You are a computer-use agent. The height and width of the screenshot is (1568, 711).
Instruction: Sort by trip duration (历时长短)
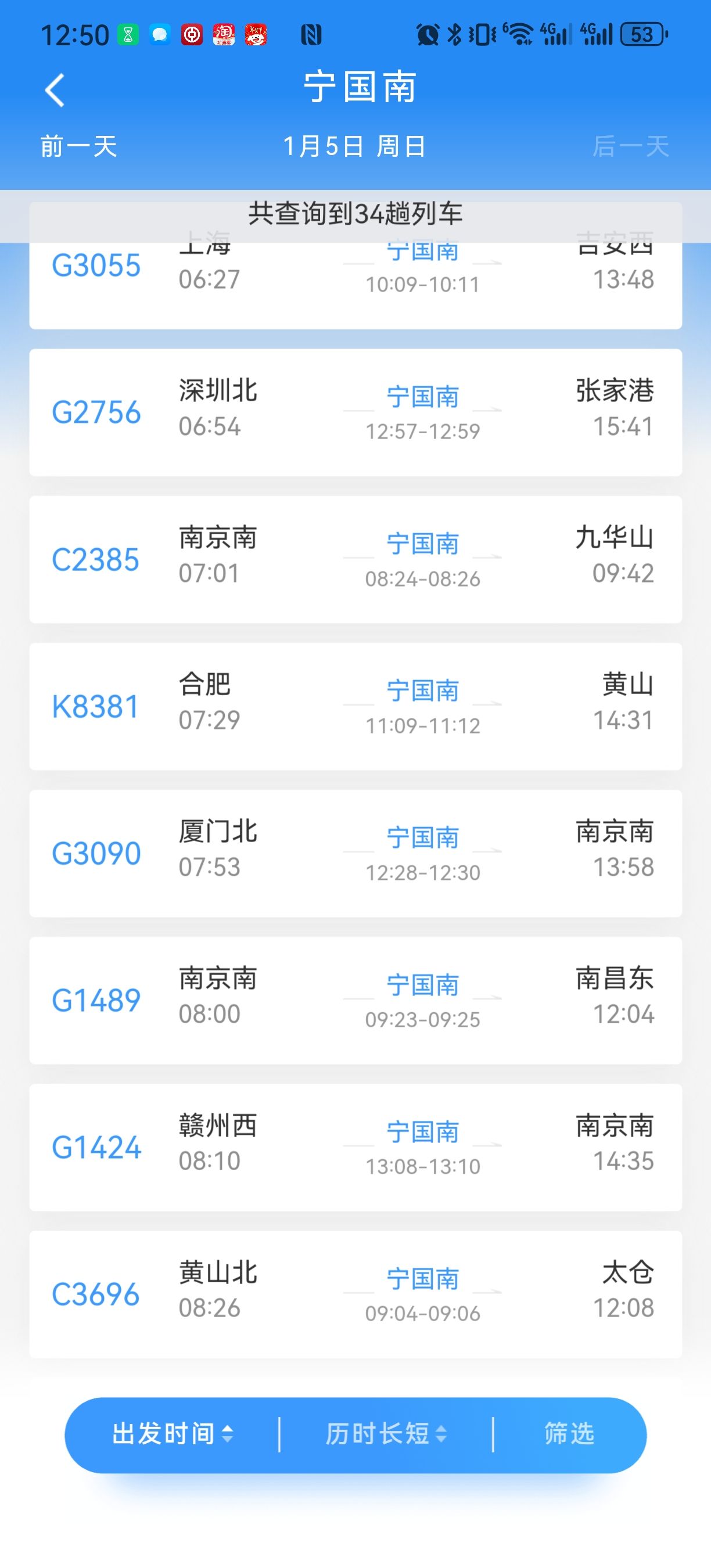(x=386, y=1434)
